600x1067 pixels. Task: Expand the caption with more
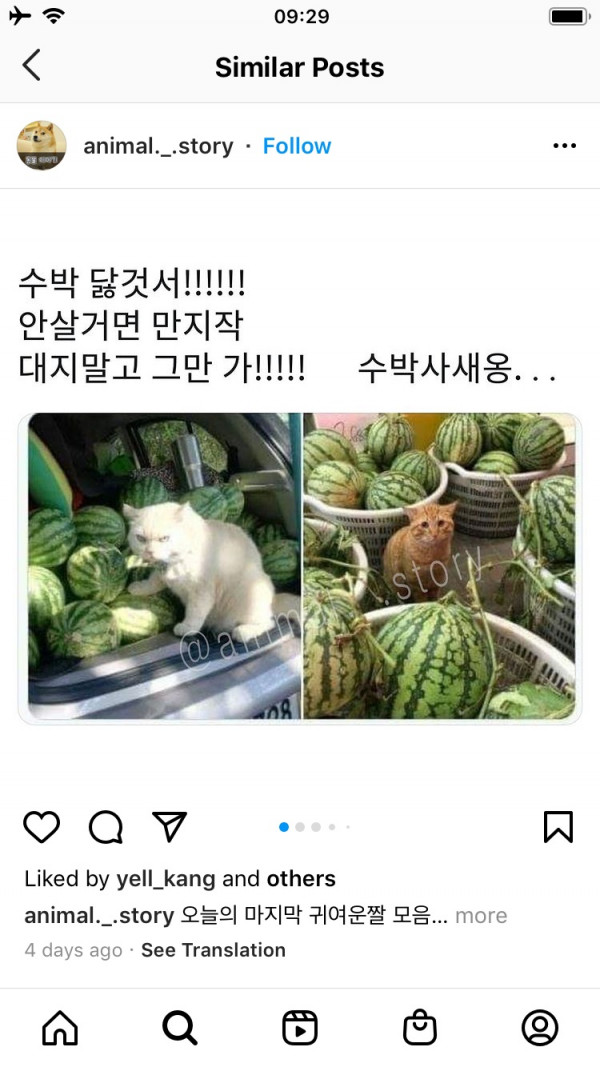click(481, 915)
